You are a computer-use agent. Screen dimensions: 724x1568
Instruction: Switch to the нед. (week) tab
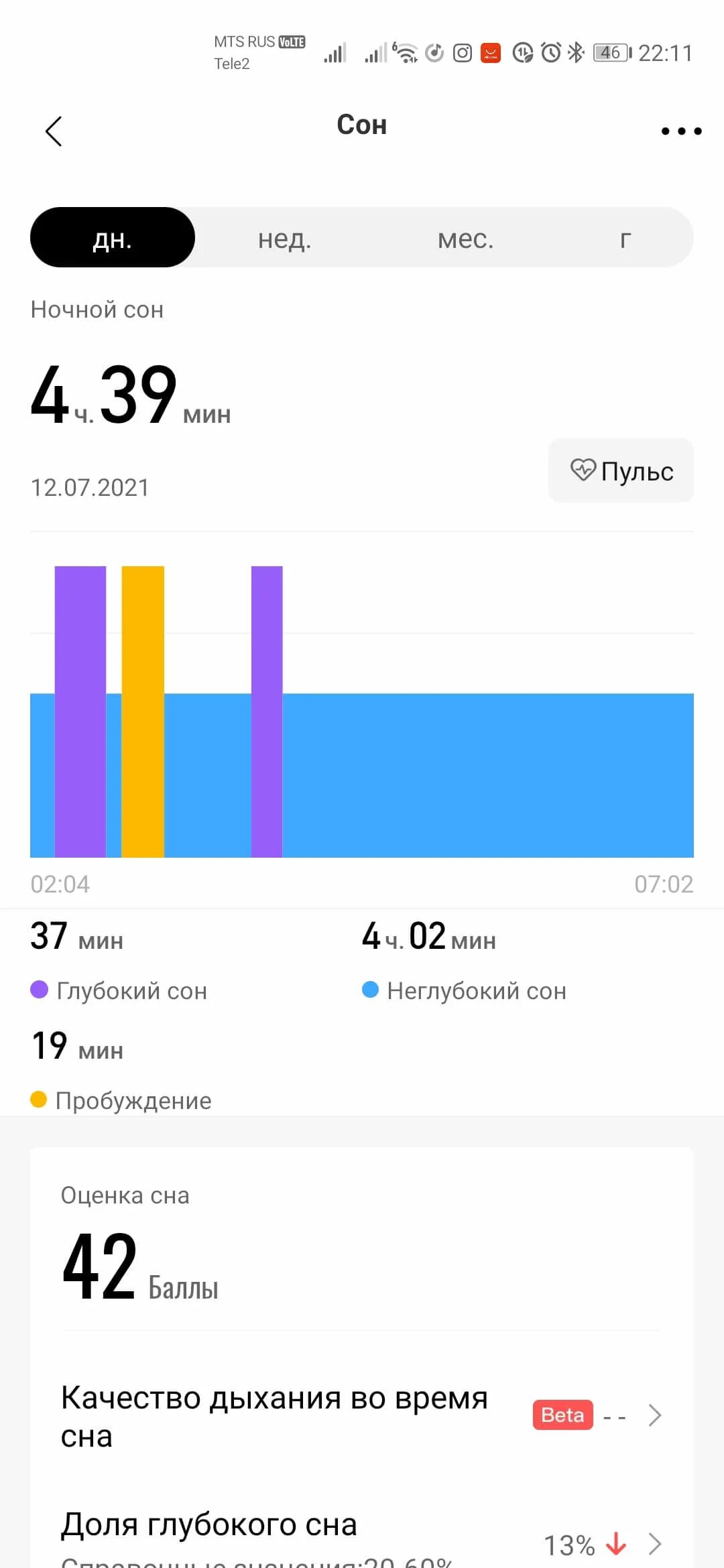click(284, 238)
